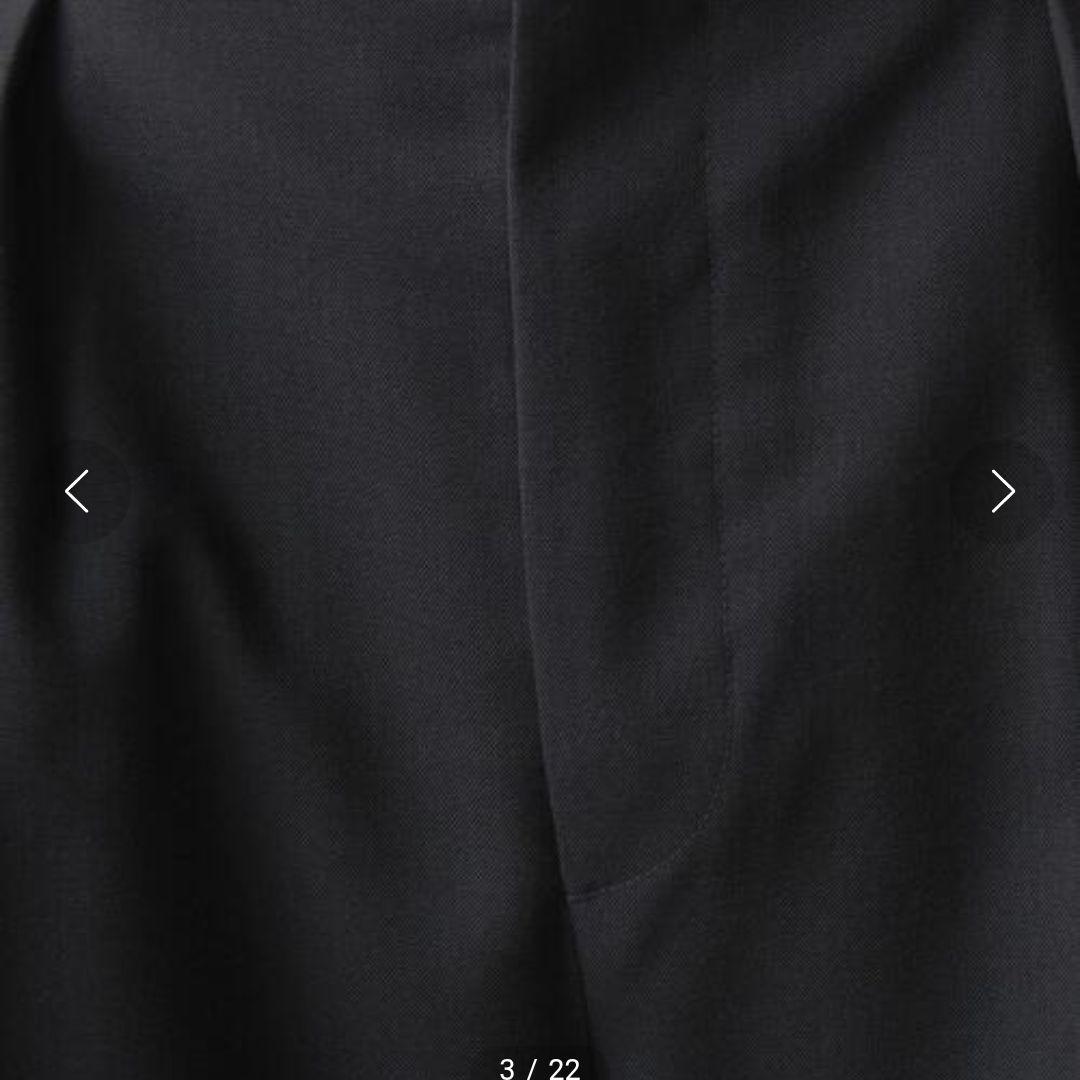
Task: Go to the previous product image
Action: 78,491
